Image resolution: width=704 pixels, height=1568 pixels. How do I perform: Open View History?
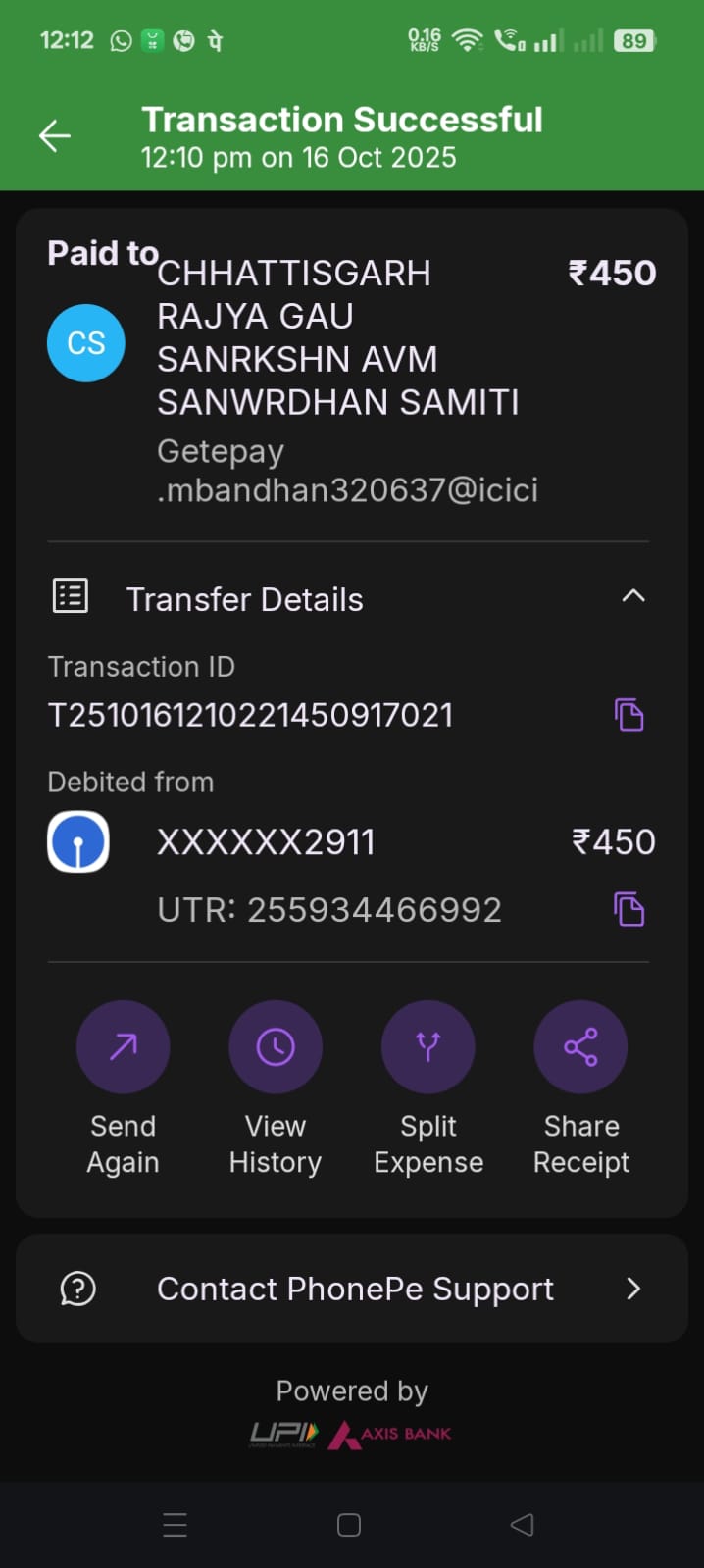[276, 1047]
